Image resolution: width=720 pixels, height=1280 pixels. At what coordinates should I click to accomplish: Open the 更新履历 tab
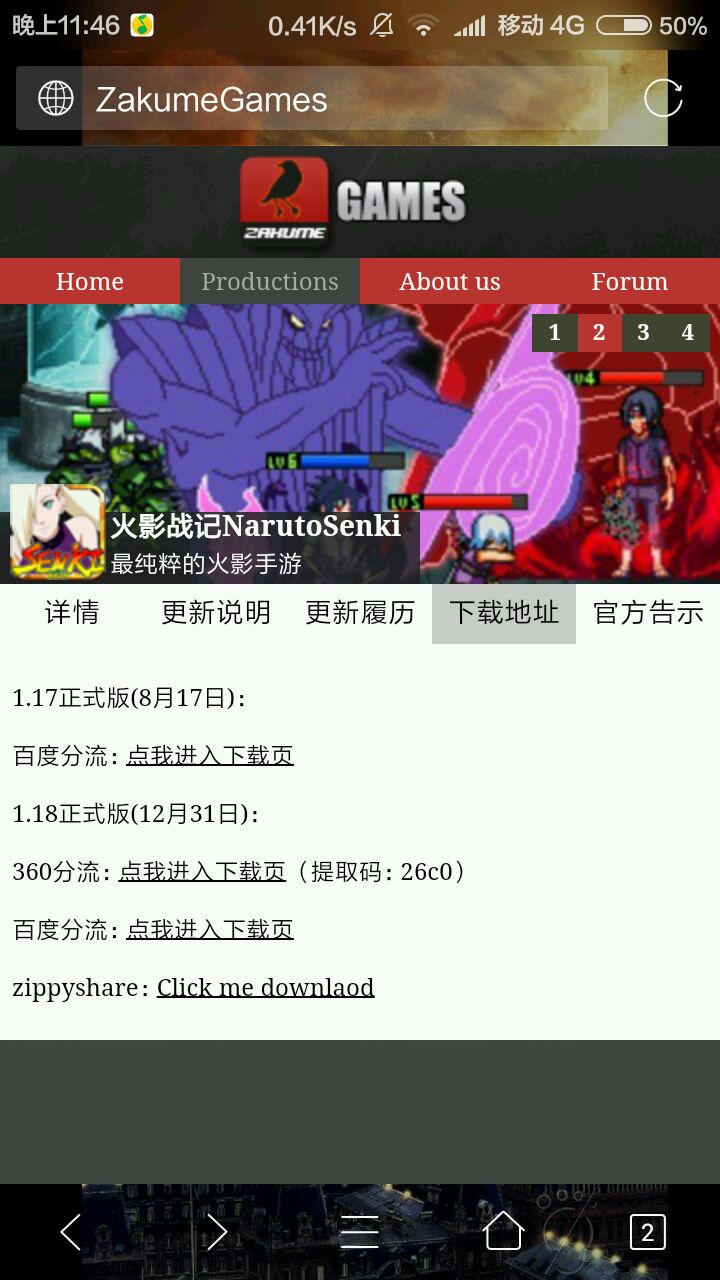pos(360,613)
